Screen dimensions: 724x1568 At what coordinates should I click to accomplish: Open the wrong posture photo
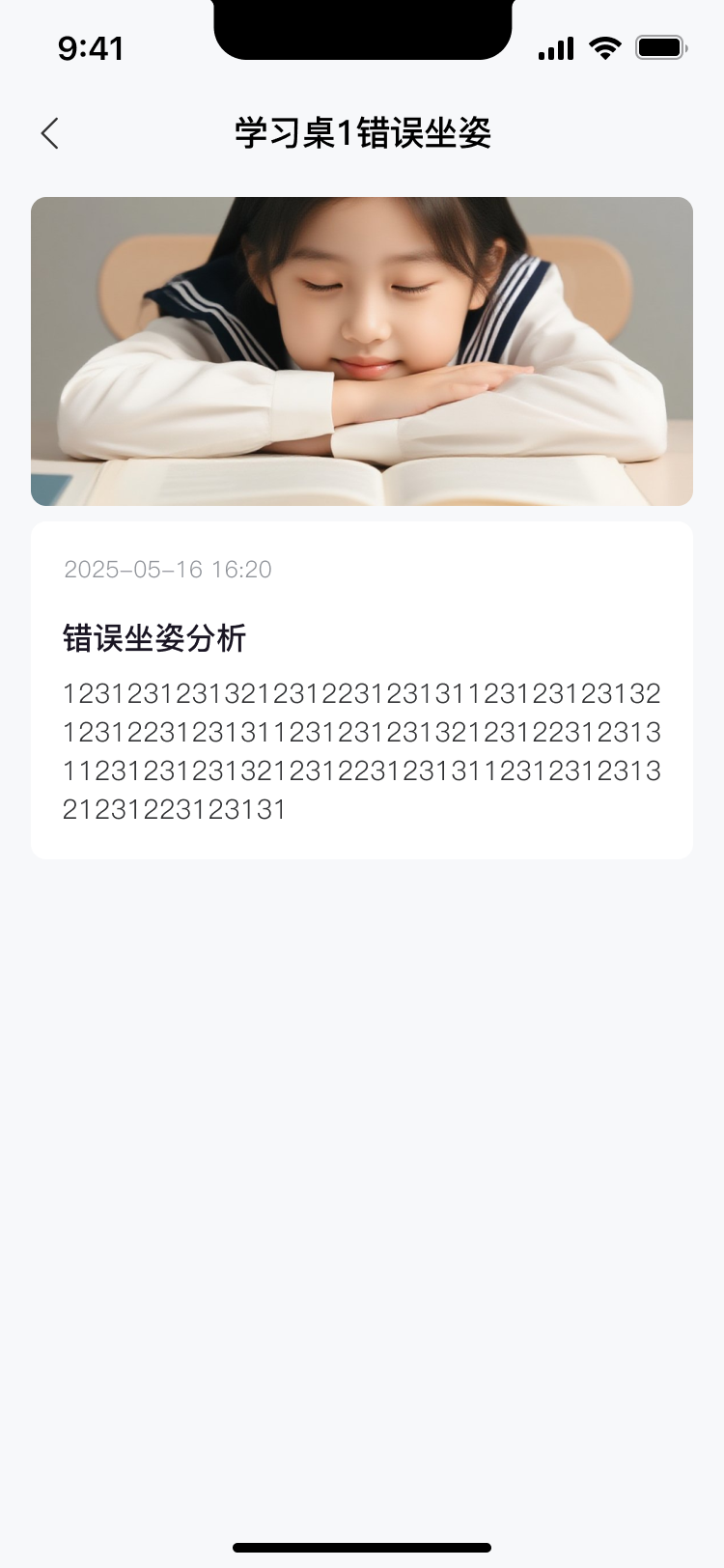tap(362, 351)
